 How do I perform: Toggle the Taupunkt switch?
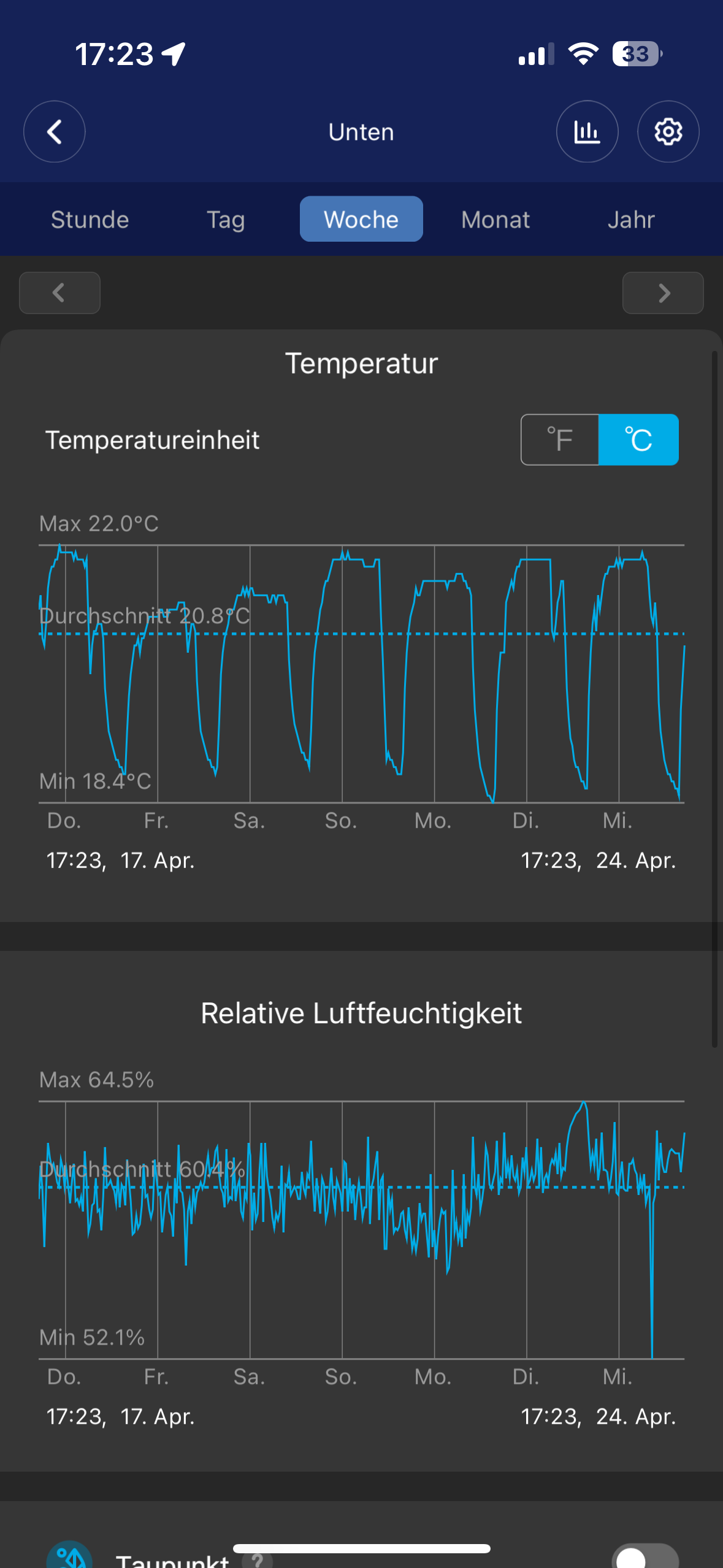pyautogui.click(x=645, y=1557)
